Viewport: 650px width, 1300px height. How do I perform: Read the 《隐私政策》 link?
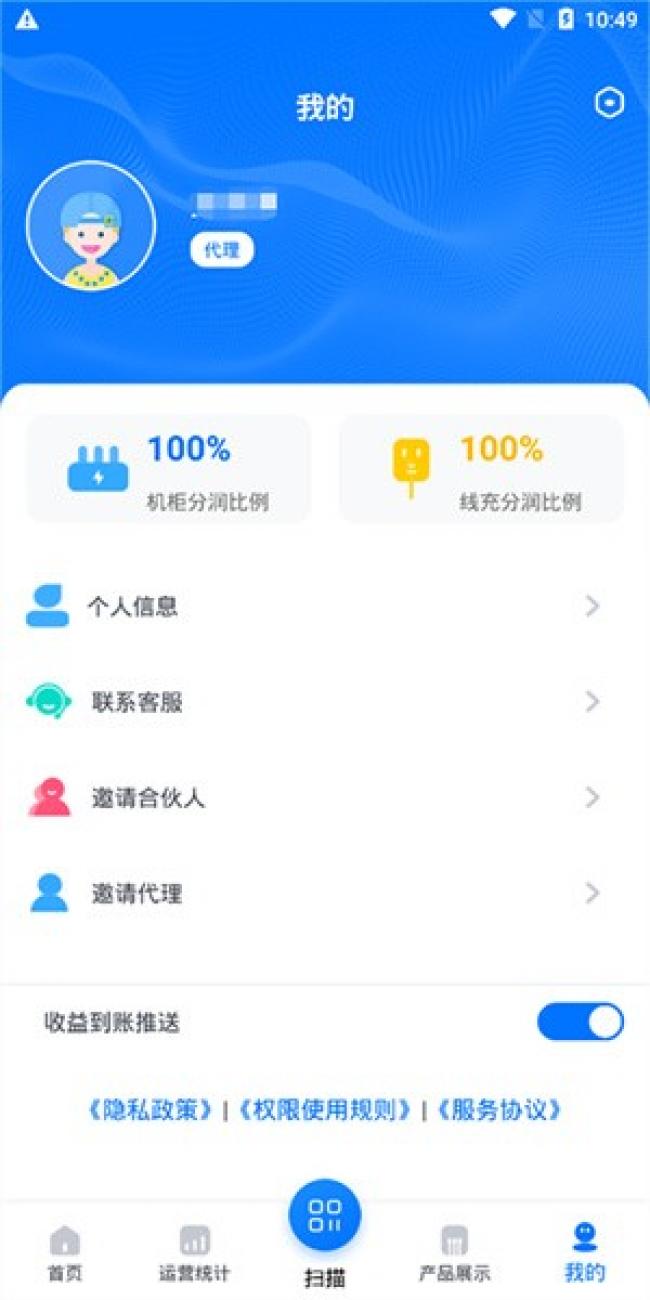(x=150, y=1109)
